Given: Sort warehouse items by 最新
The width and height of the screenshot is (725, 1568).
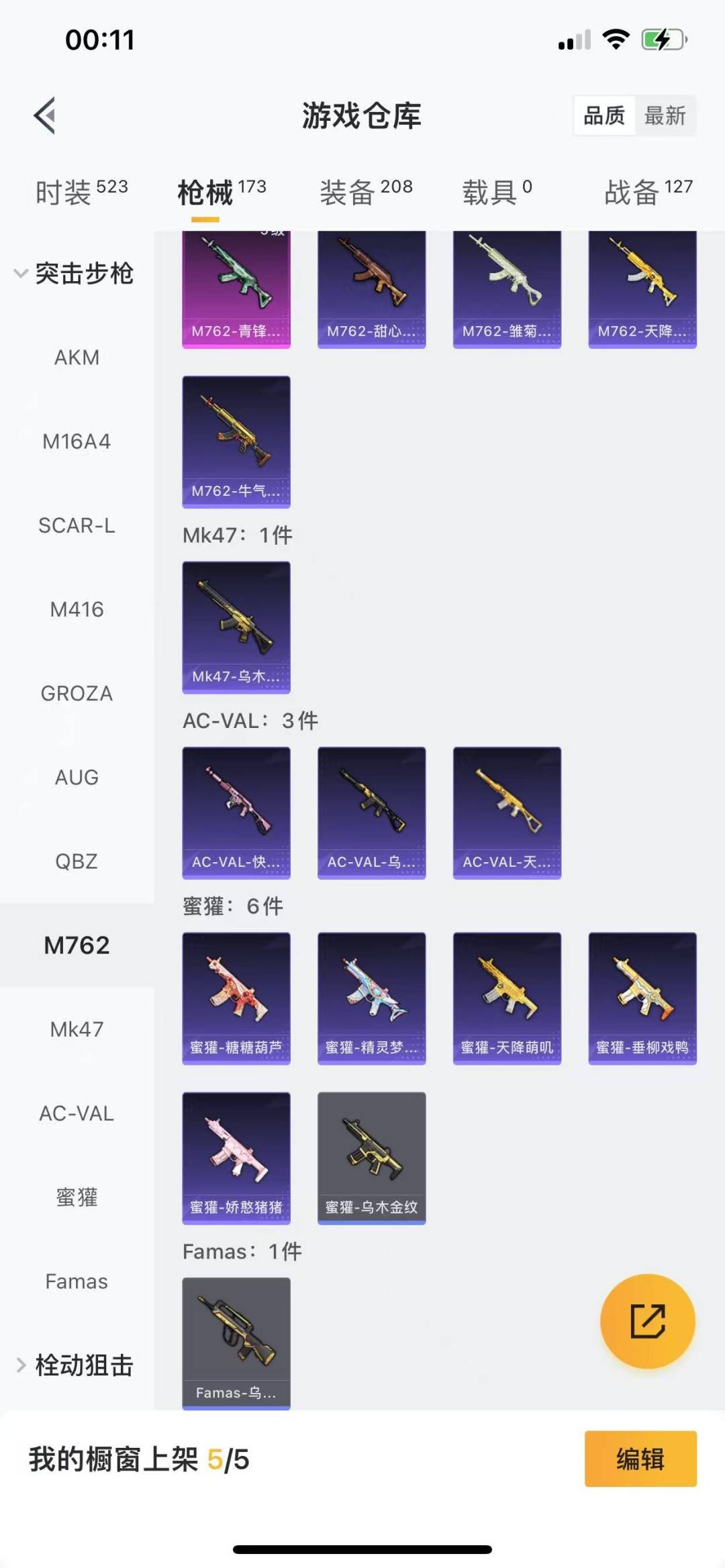Looking at the screenshot, I should pos(665,116).
